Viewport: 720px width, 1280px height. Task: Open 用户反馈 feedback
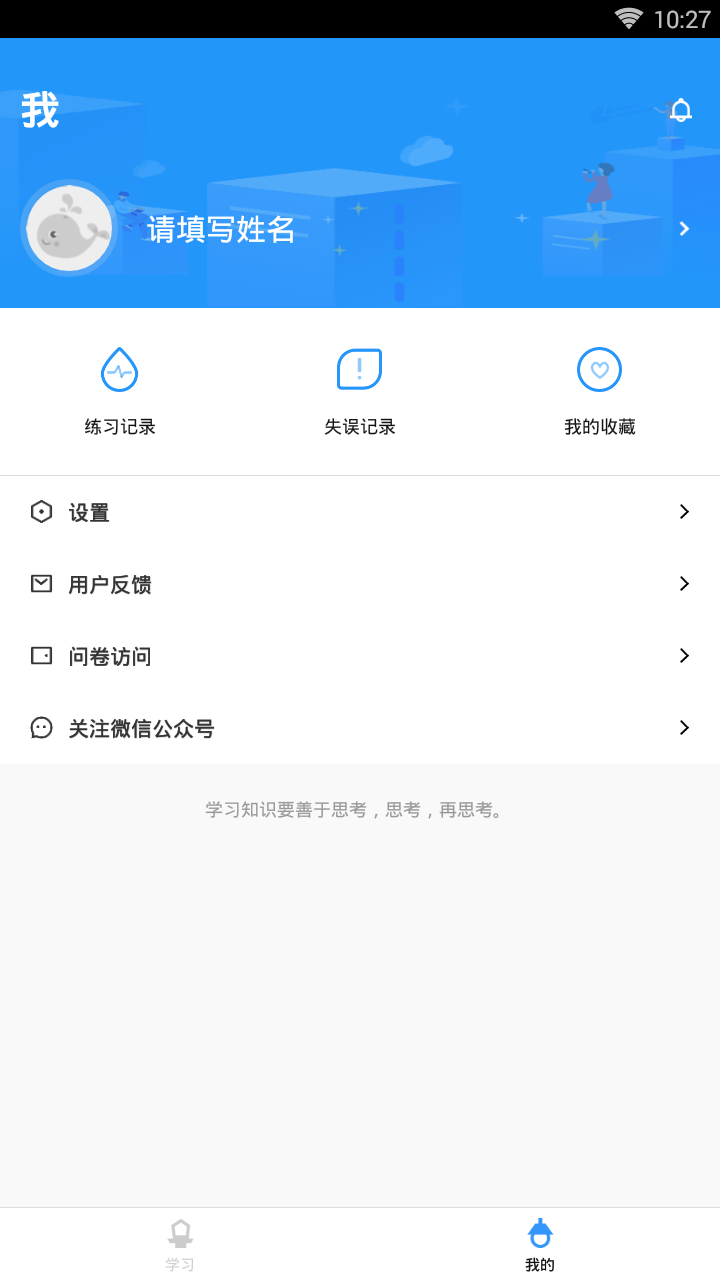click(360, 584)
